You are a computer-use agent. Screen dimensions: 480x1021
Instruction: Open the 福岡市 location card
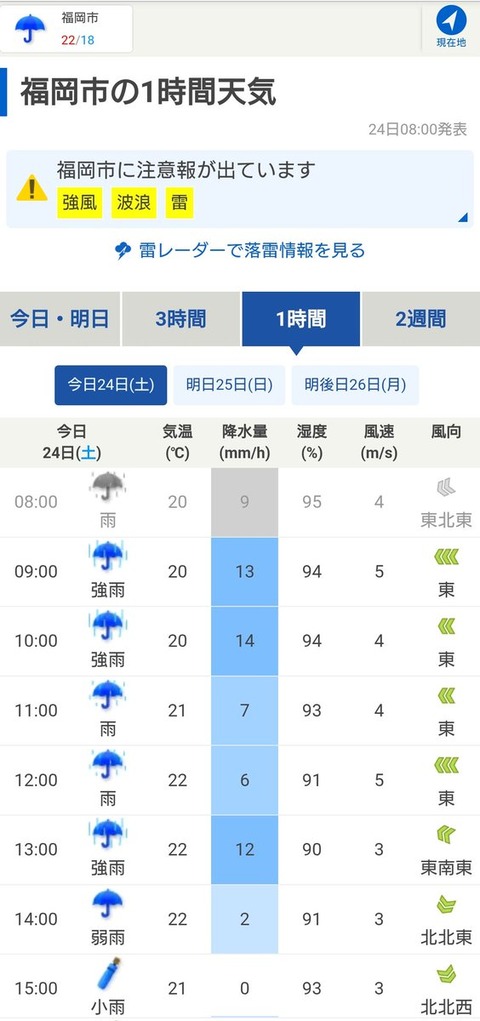coord(67,29)
